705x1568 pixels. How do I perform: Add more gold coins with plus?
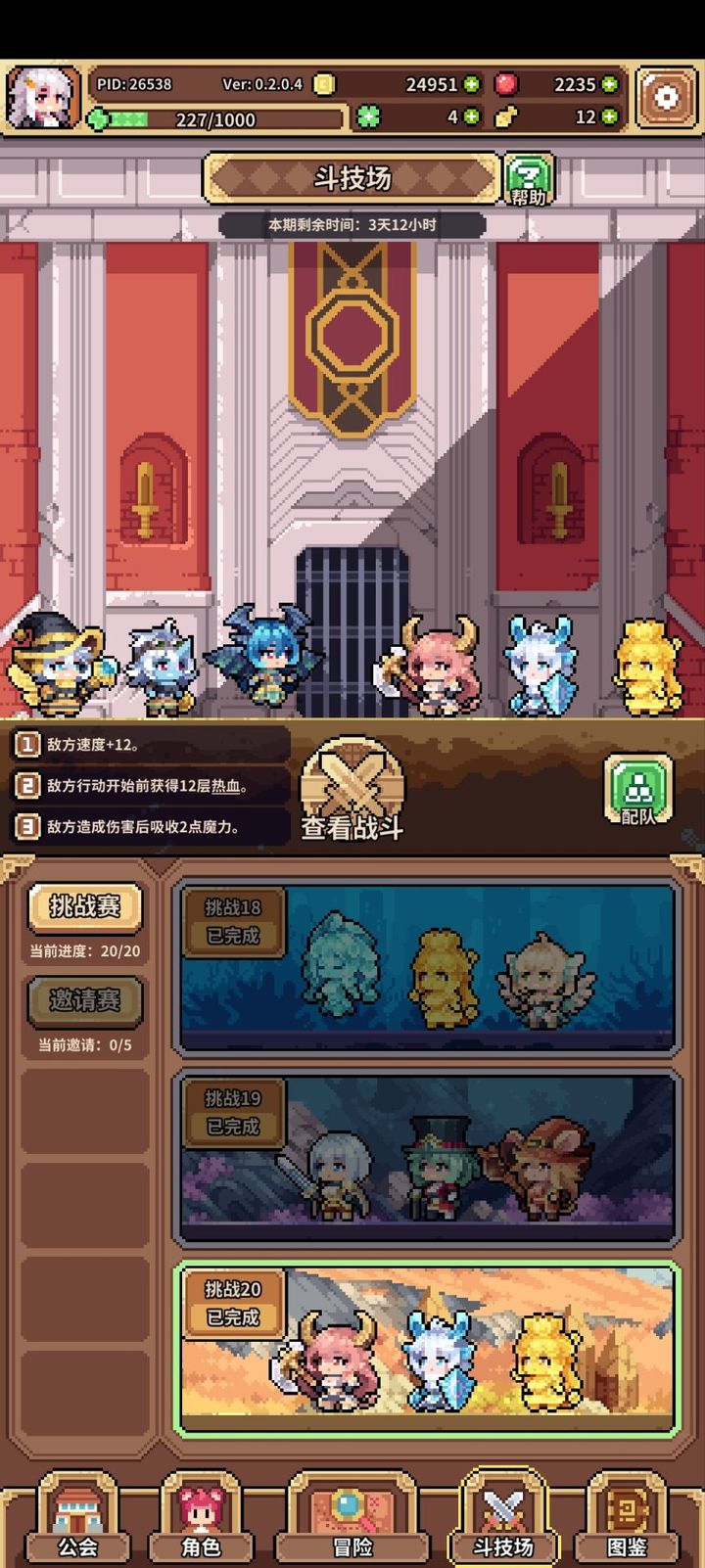pos(472,85)
